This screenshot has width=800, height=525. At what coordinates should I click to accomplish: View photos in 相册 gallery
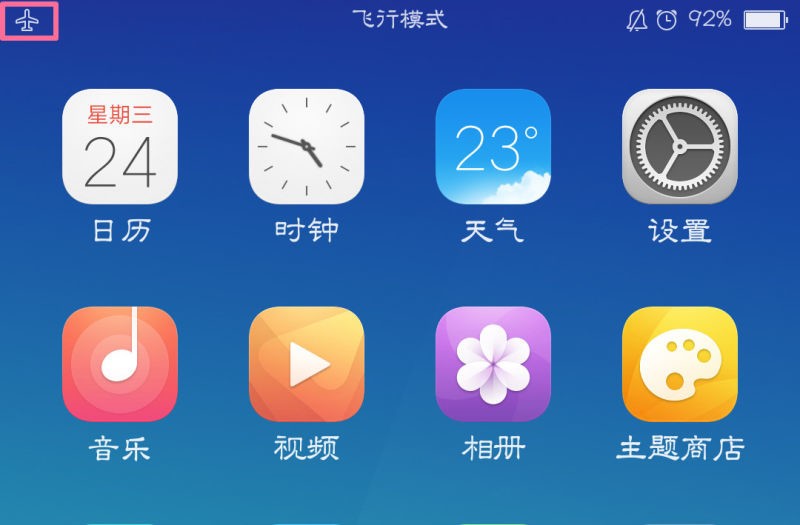tap(493, 364)
